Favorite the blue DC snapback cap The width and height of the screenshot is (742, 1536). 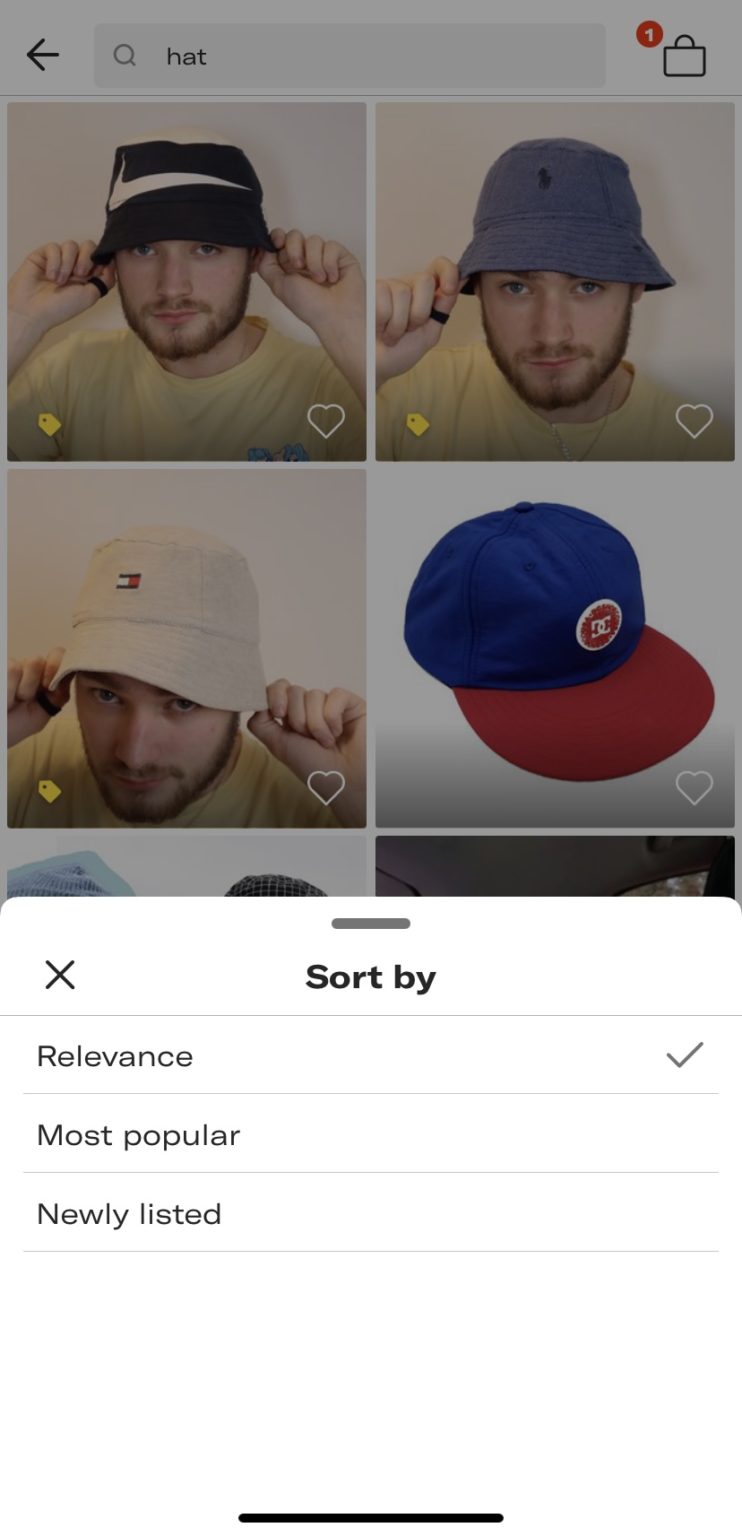point(693,787)
